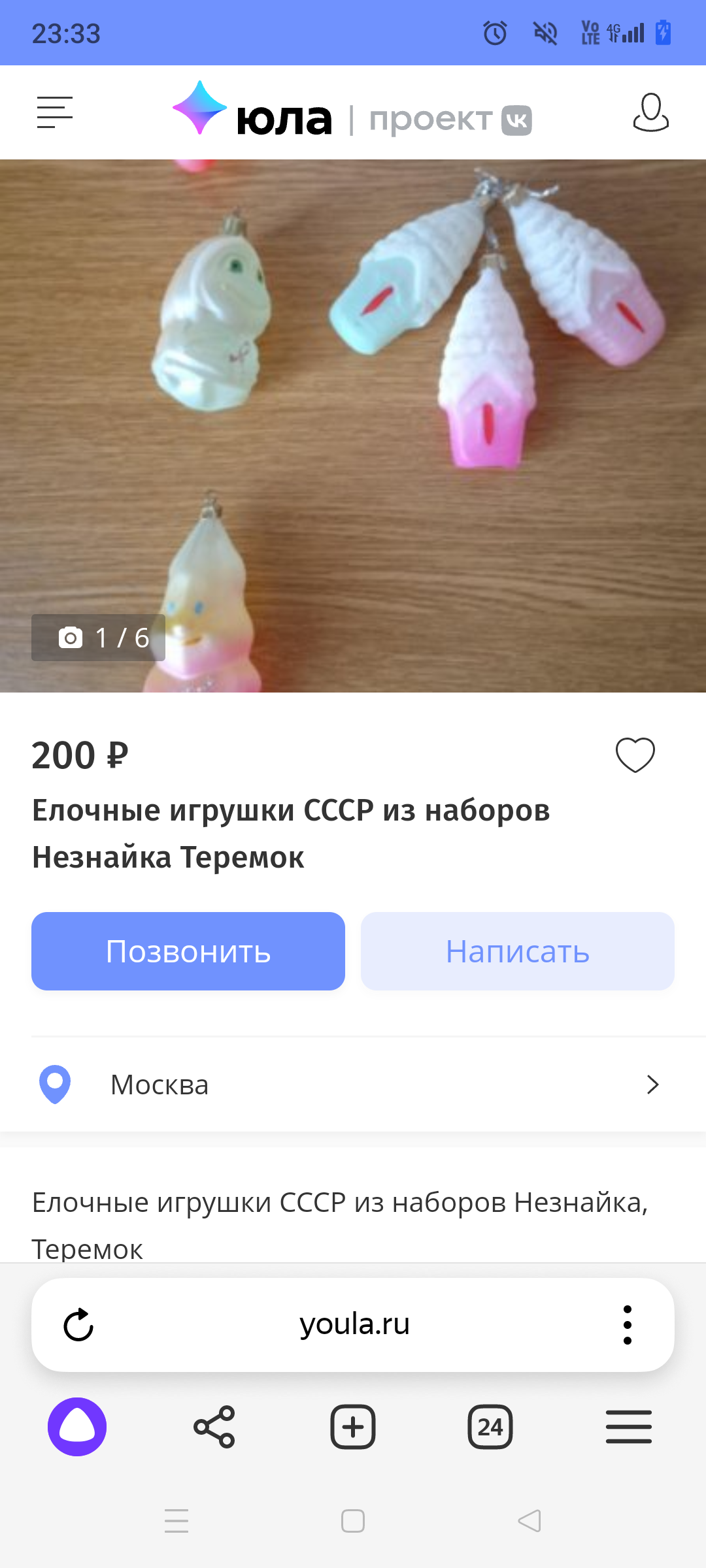This screenshot has width=706, height=1568.
Task: Open the browser's main menu
Action: tap(628, 1427)
